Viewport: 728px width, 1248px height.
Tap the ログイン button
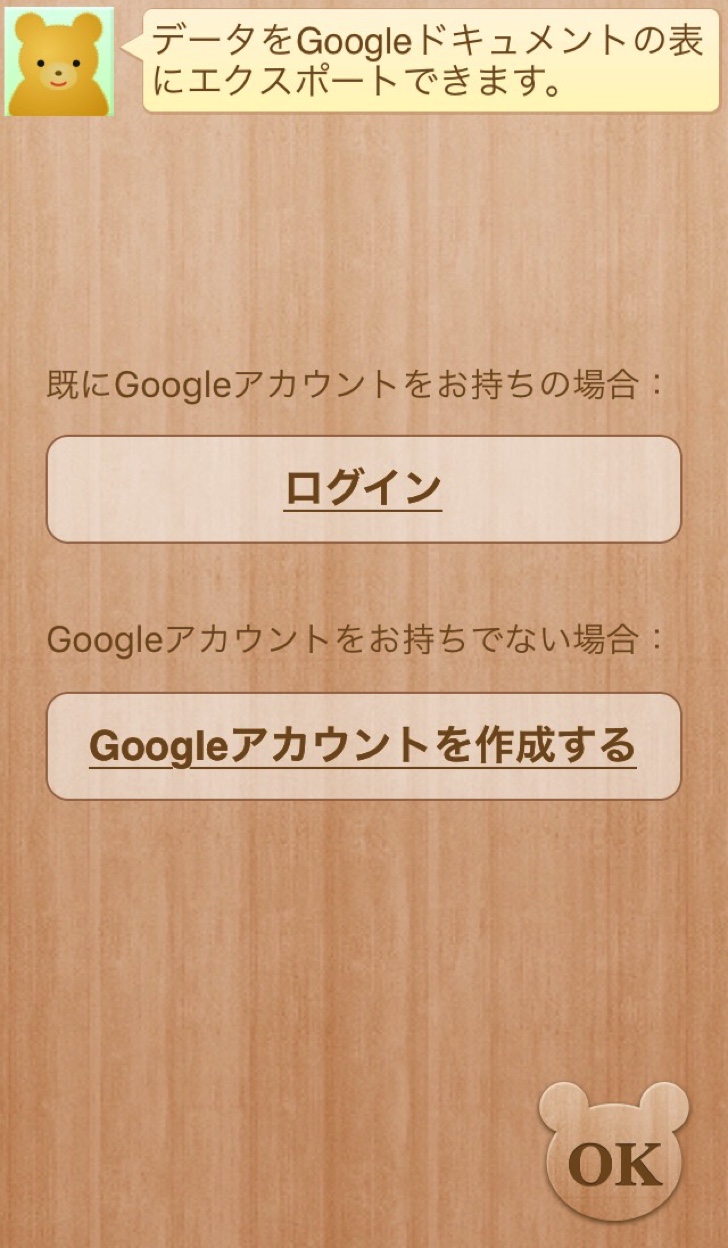(363, 489)
